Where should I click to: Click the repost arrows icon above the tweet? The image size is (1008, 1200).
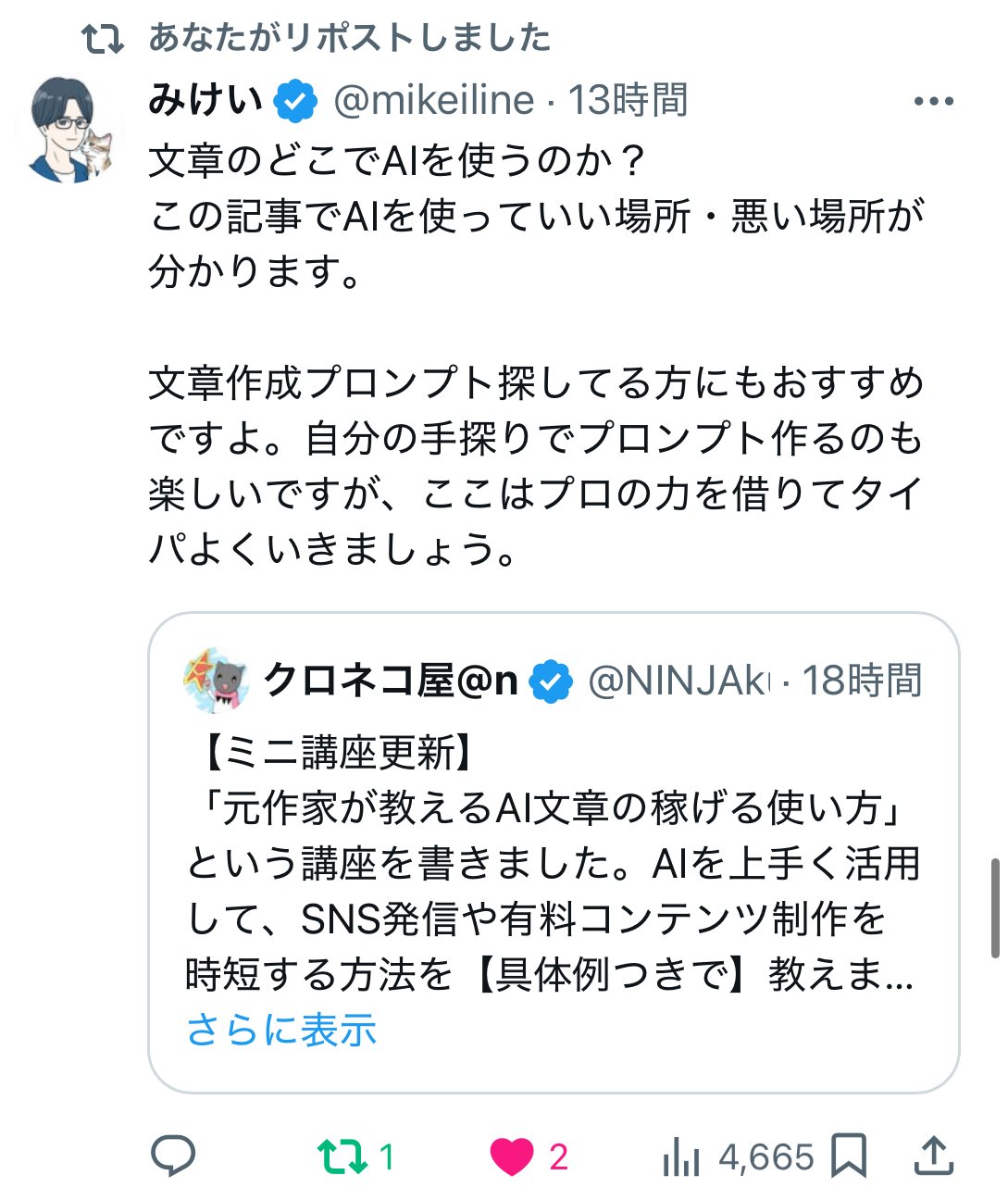point(105,39)
